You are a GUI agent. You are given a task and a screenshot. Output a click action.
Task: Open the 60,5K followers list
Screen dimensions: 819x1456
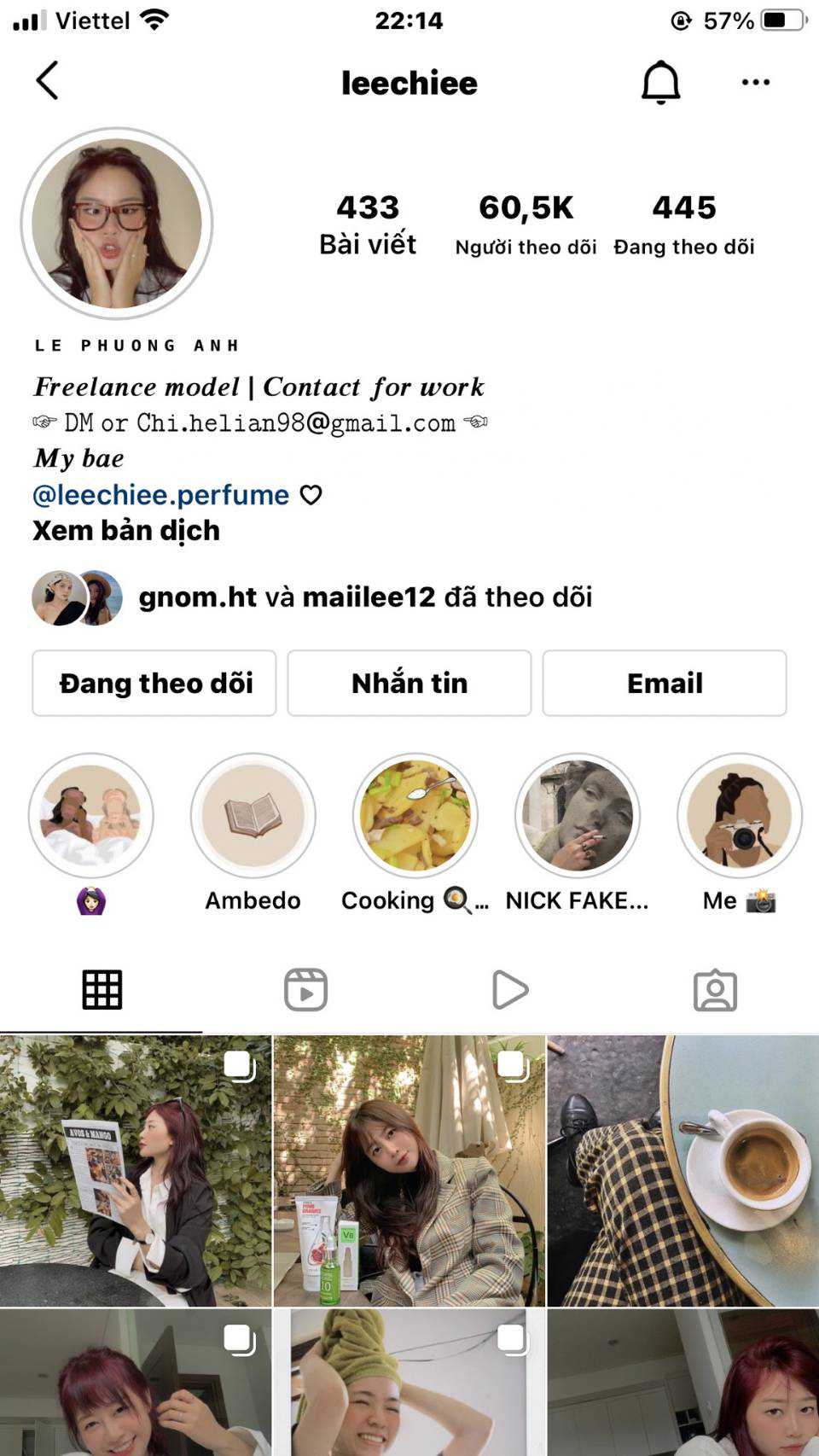click(526, 224)
